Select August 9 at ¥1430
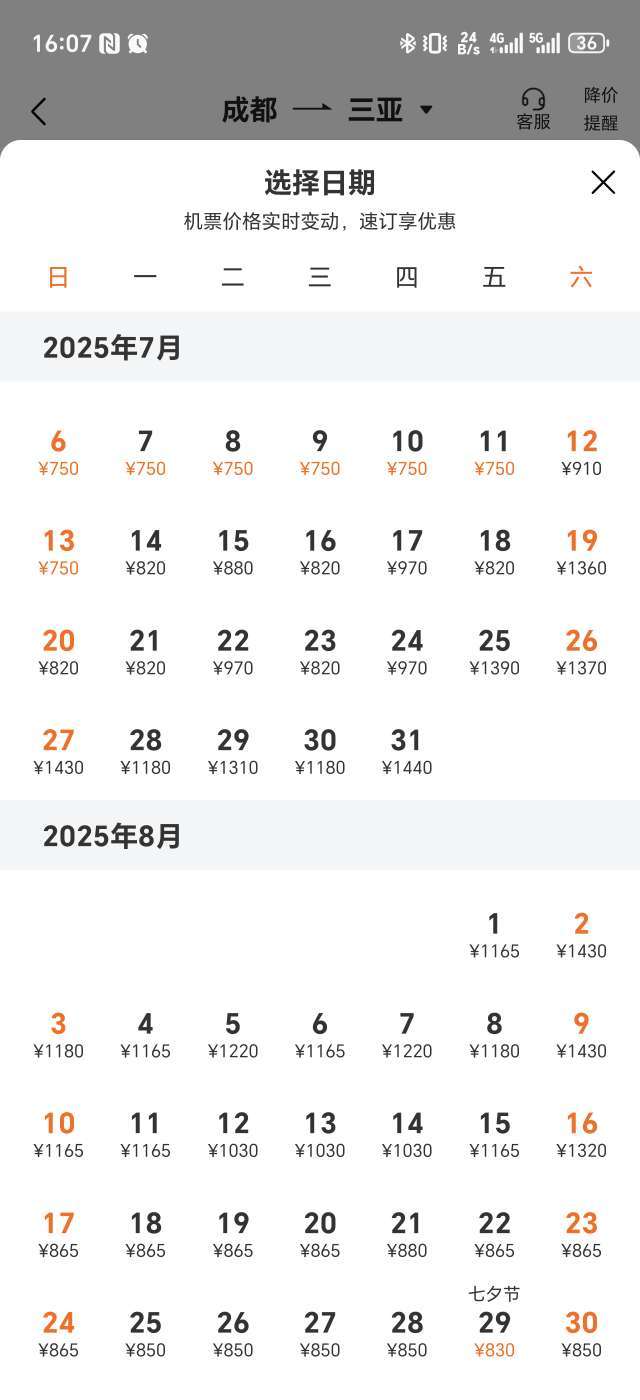640x1400 pixels. 581,1035
